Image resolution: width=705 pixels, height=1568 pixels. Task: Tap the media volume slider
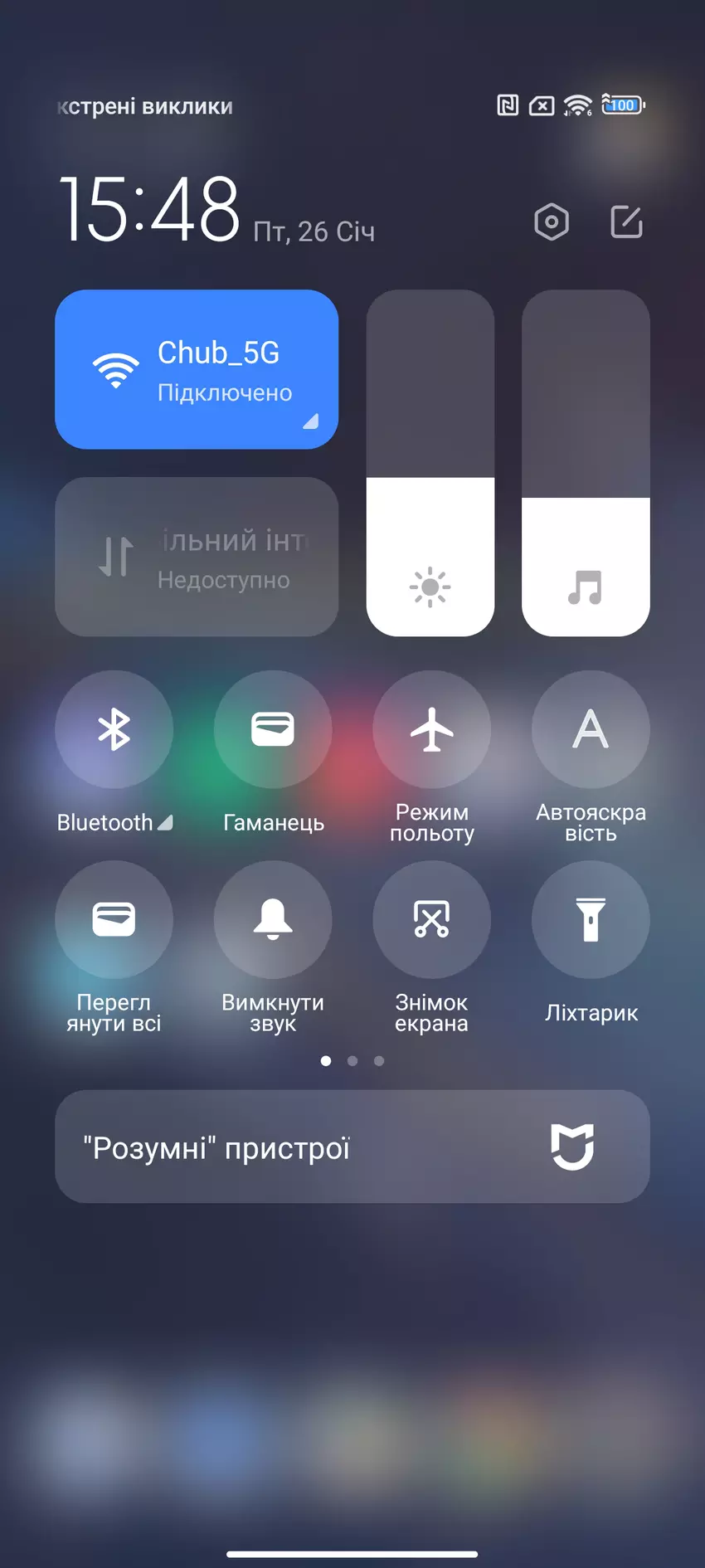tap(586, 463)
